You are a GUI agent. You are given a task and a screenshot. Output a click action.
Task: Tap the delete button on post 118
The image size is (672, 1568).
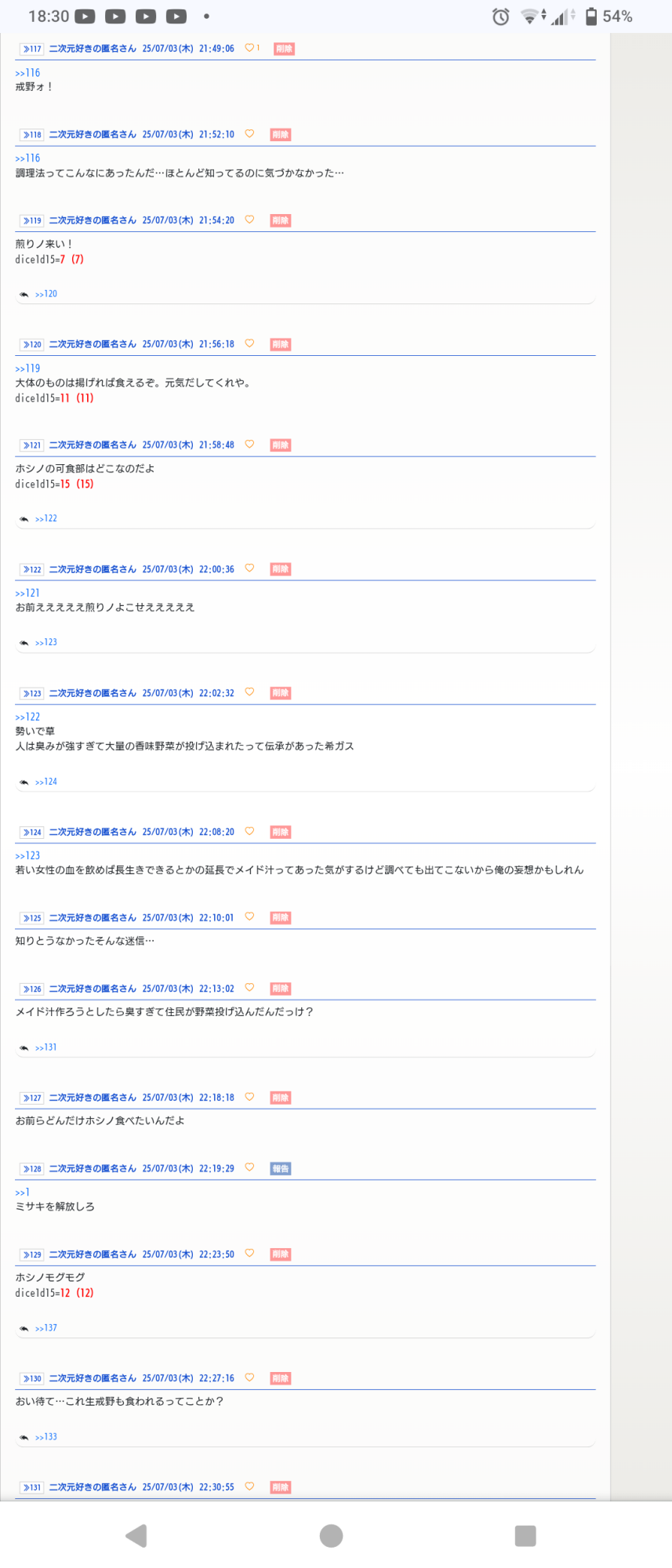click(x=281, y=135)
